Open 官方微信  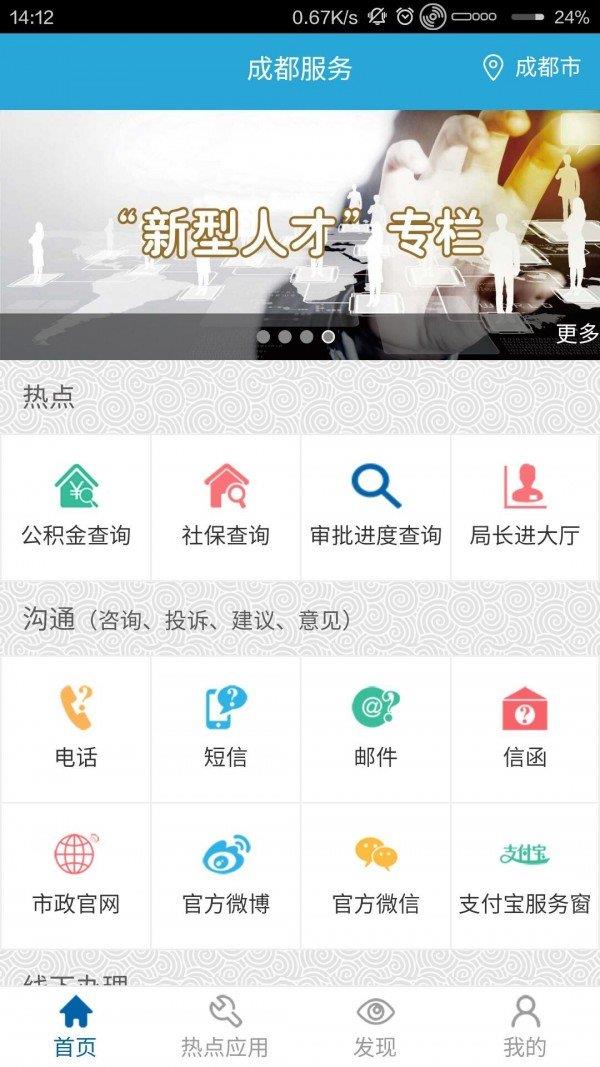[x=376, y=876]
